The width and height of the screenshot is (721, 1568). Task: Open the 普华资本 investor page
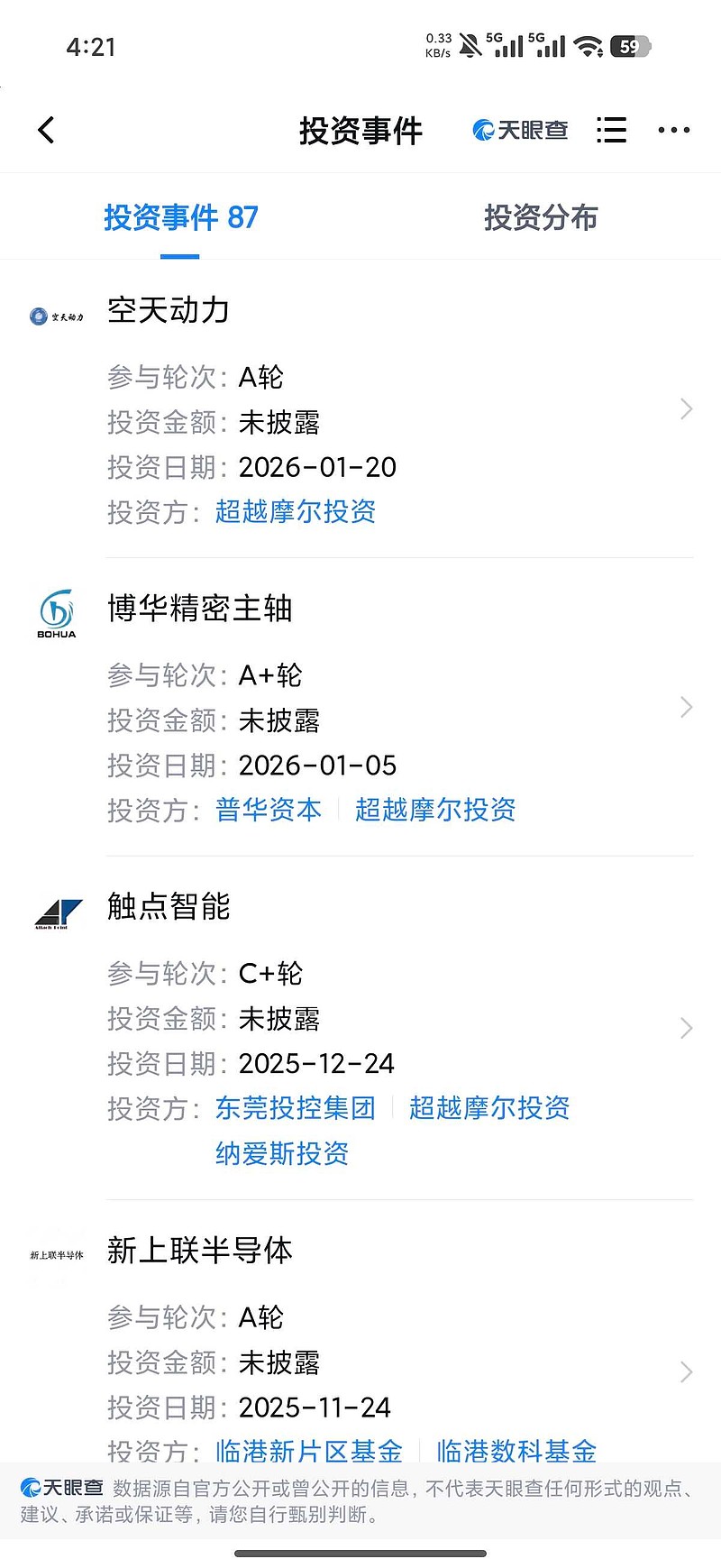[268, 811]
